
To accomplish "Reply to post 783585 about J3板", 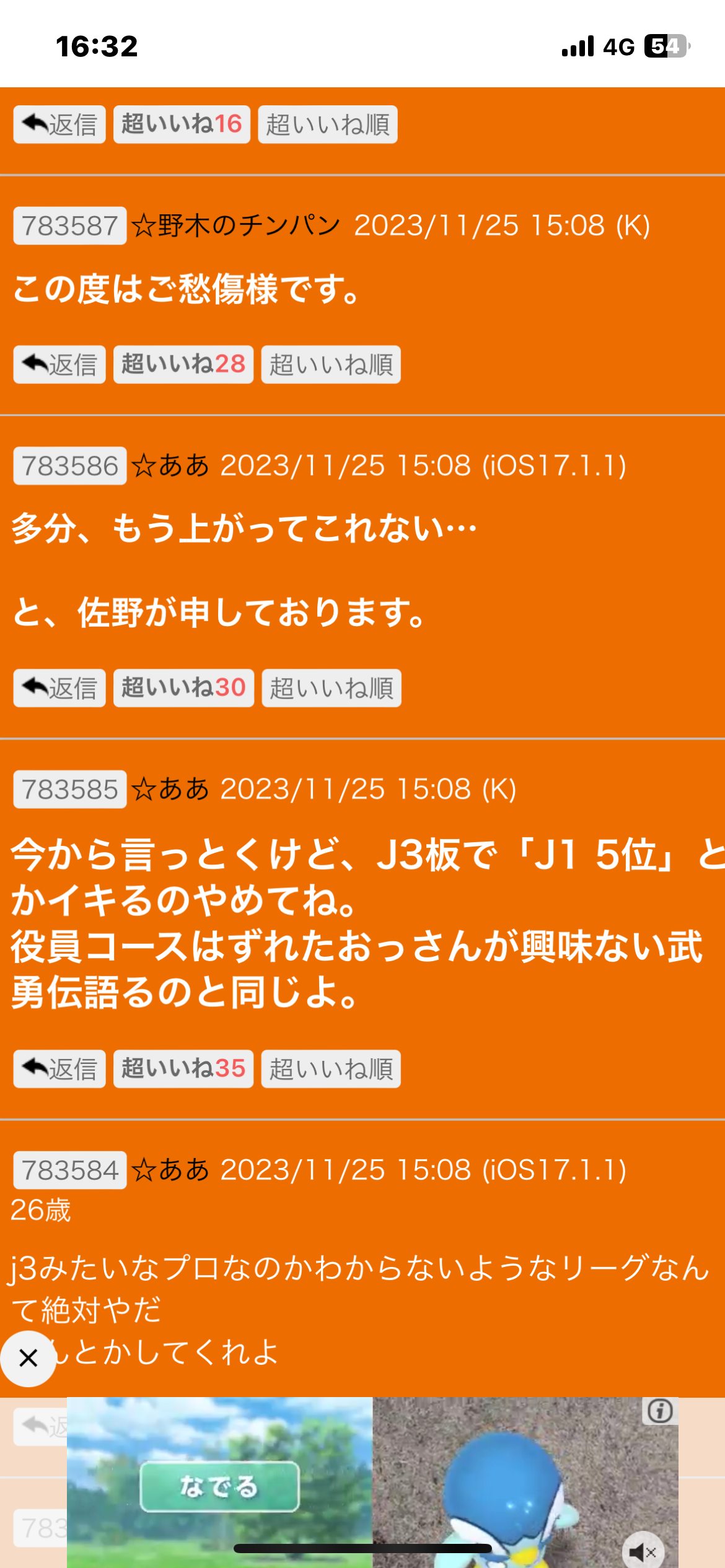I will tap(59, 1069).
